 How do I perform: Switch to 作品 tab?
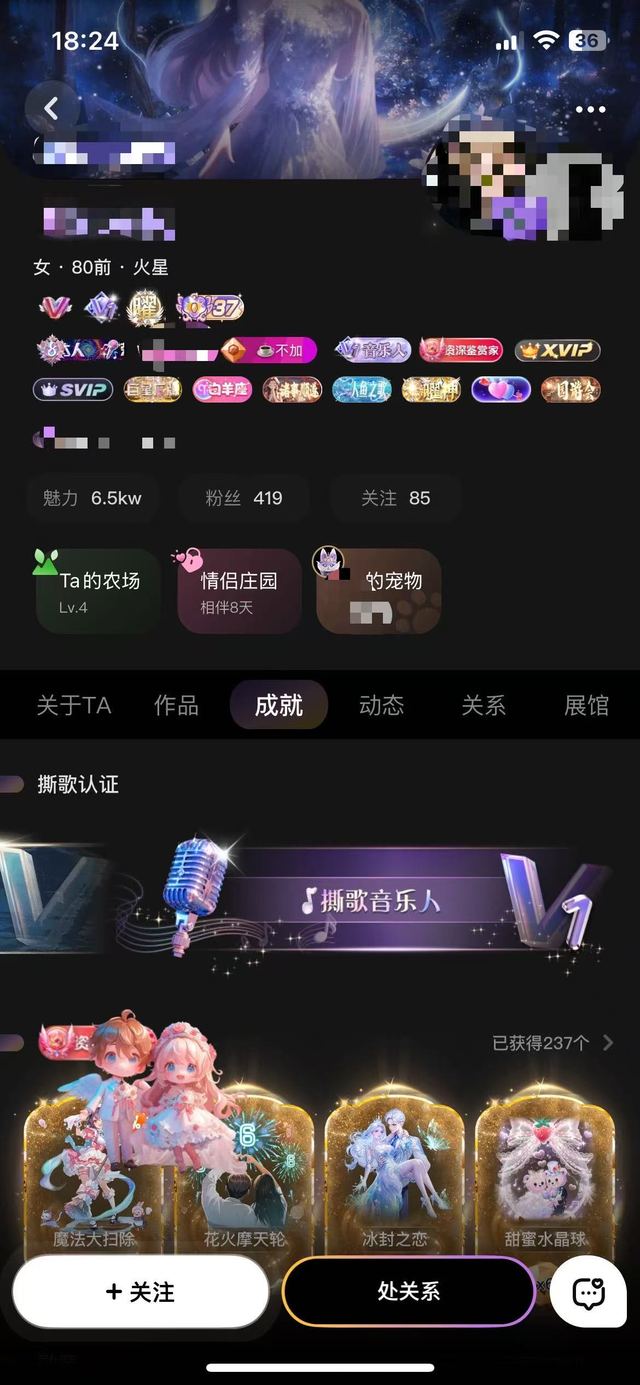(176, 705)
